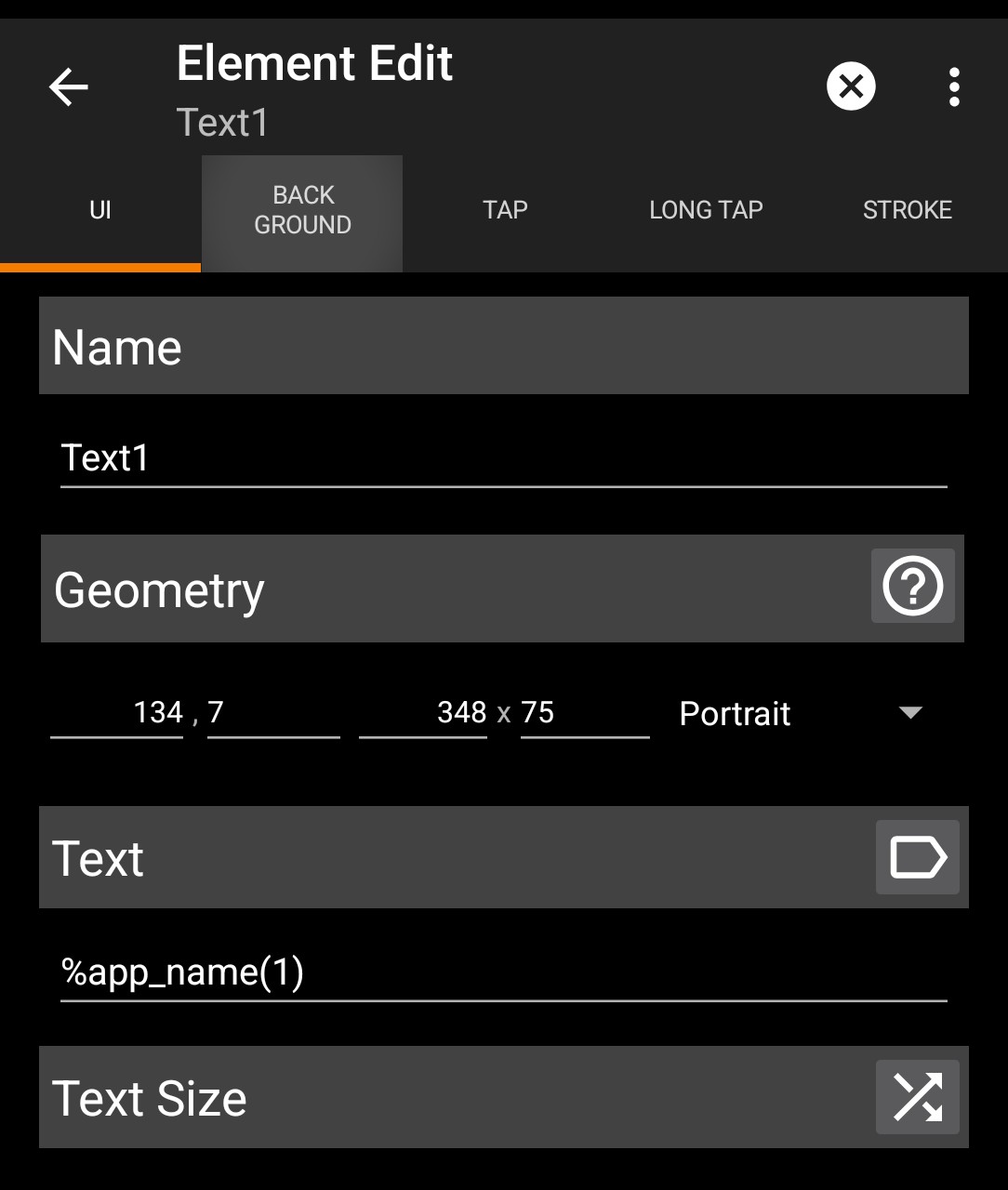This screenshot has height=1190, width=1008.
Task: Edit the %app_name(1) text field
Action: pyautogui.click(x=503, y=972)
